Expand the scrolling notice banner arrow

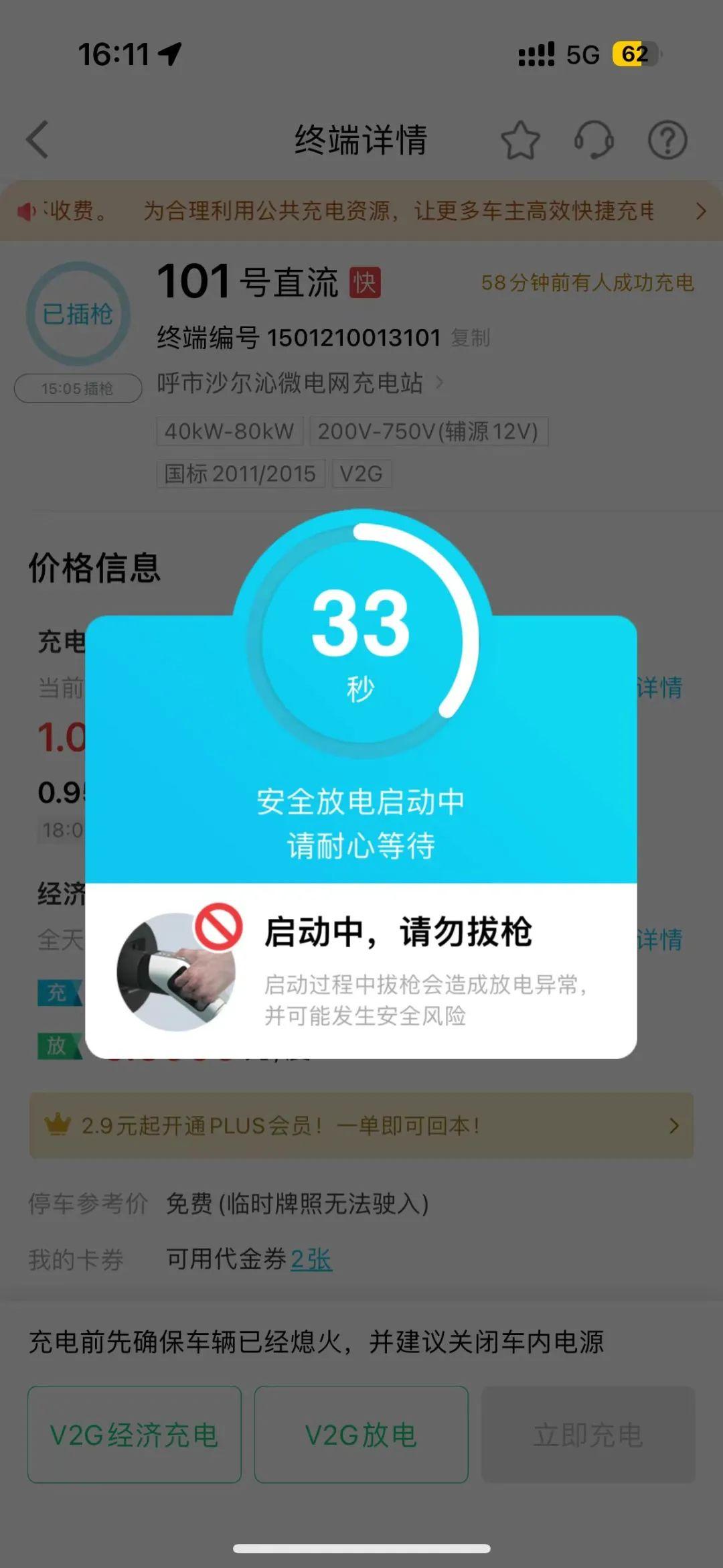pos(700,212)
